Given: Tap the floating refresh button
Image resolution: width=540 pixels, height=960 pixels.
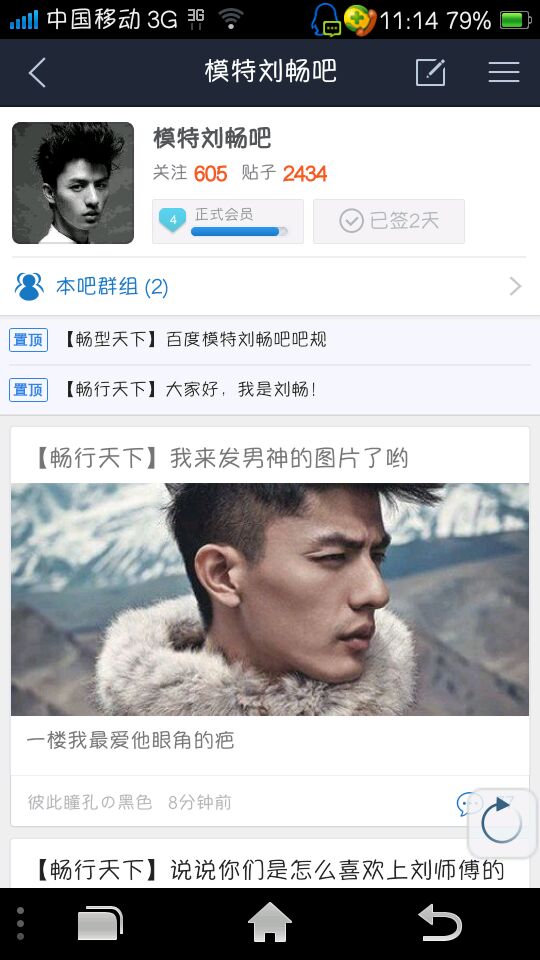Looking at the screenshot, I should 501,822.
